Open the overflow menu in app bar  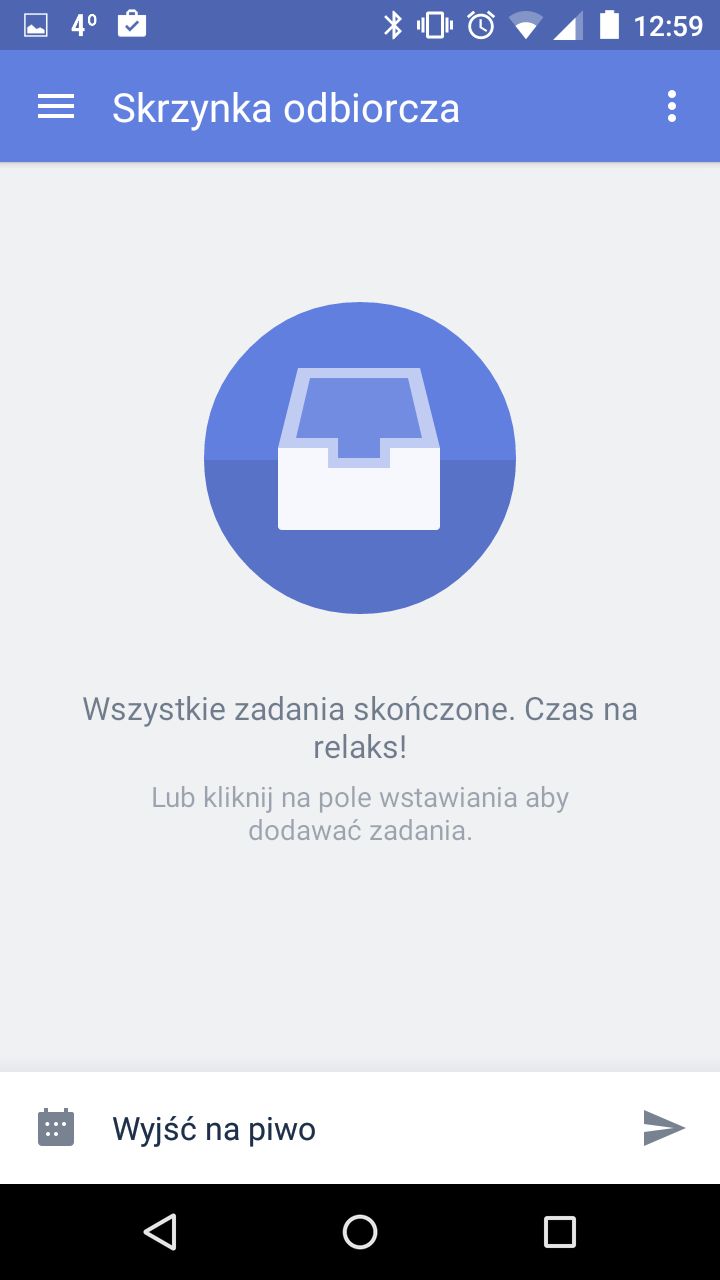(671, 106)
